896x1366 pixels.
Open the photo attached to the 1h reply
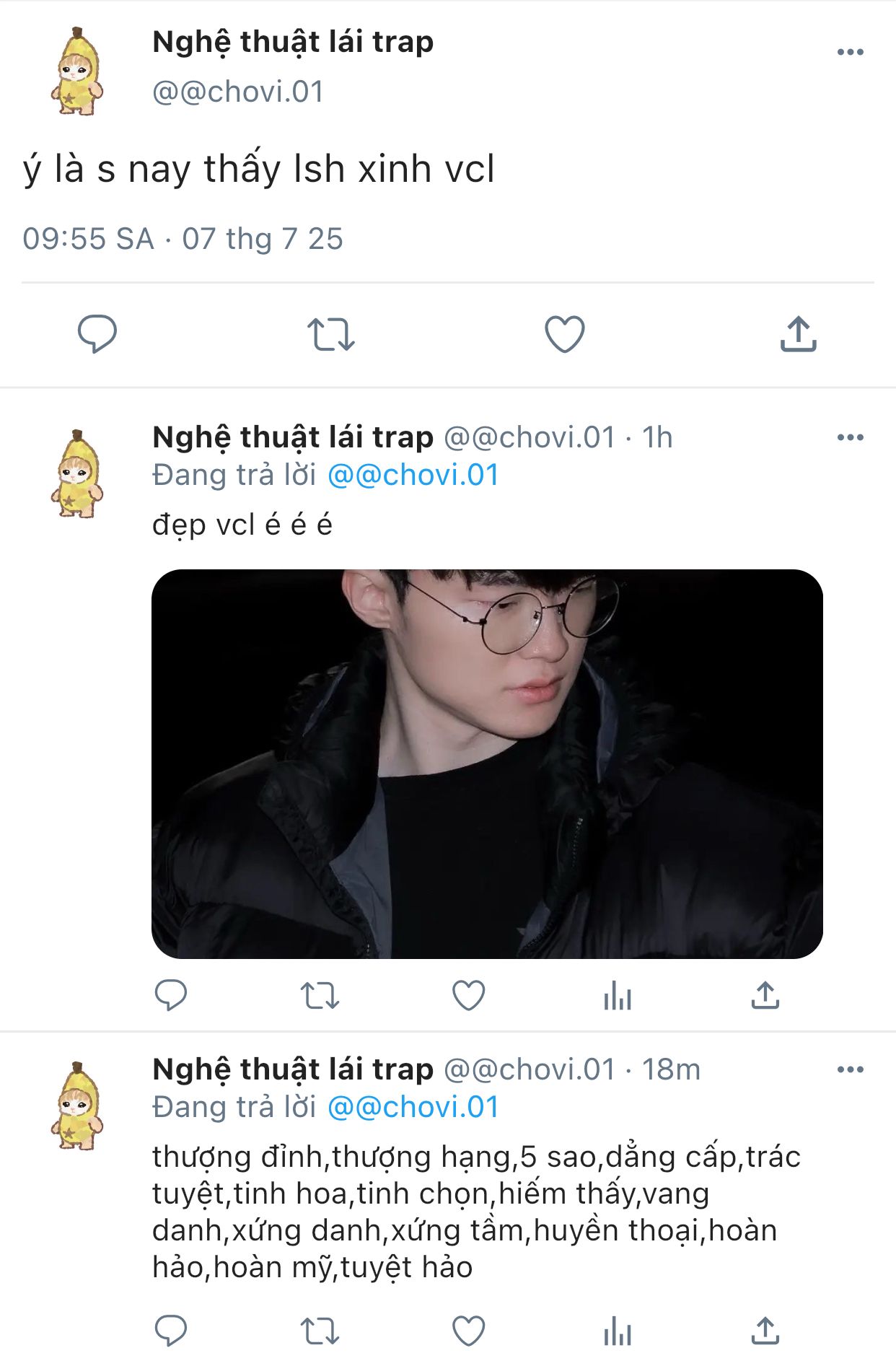[x=487, y=763]
